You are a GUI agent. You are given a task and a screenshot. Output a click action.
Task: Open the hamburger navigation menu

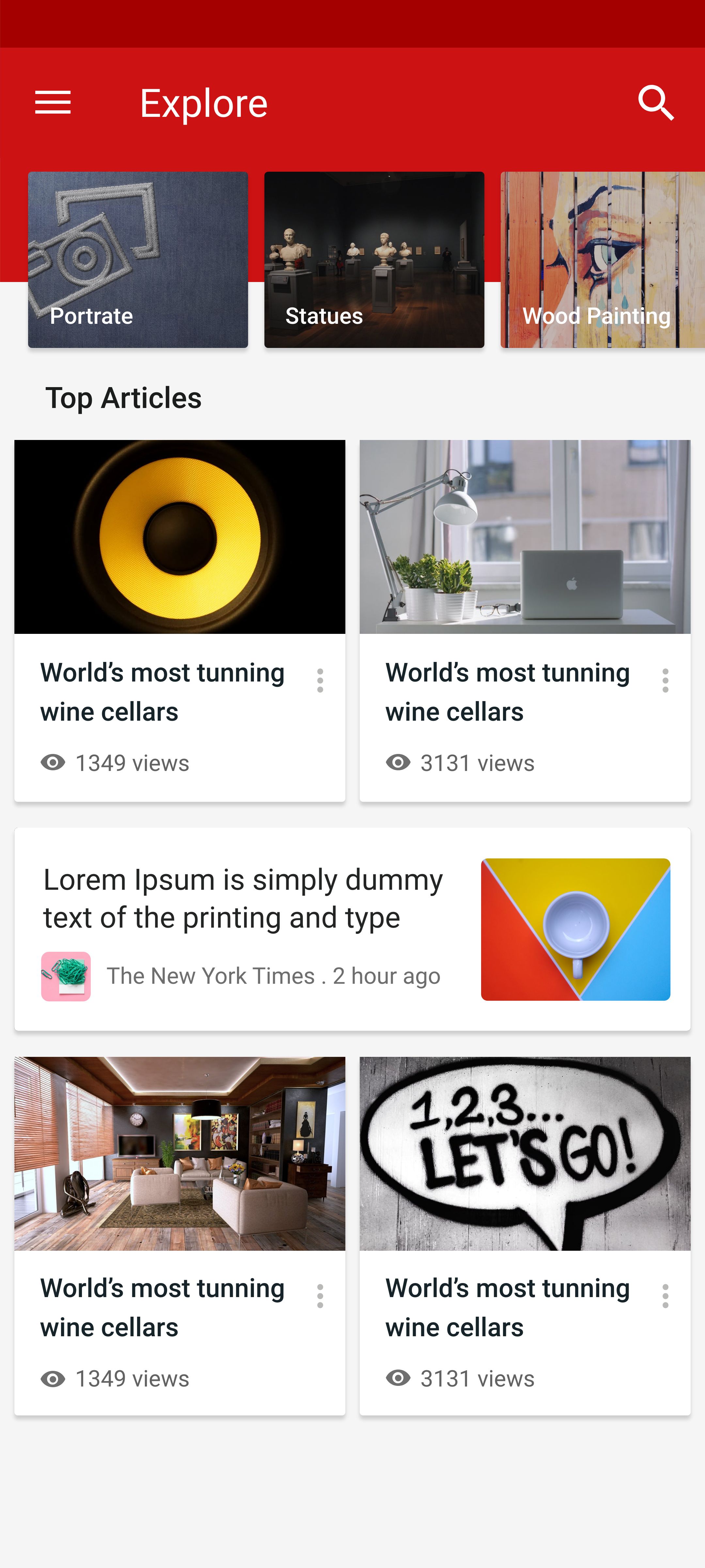pyautogui.click(x=53, y=102)
